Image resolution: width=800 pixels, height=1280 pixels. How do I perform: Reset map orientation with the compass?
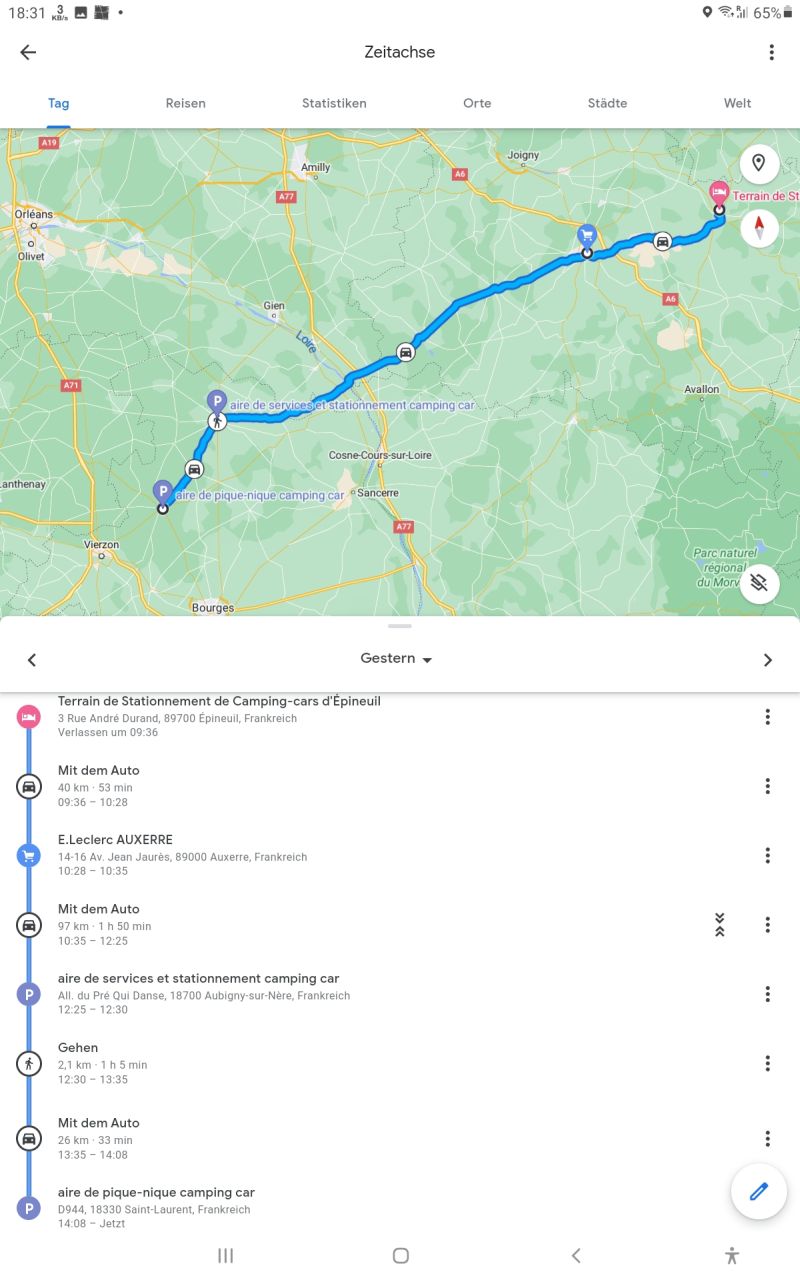pos(759,227)
